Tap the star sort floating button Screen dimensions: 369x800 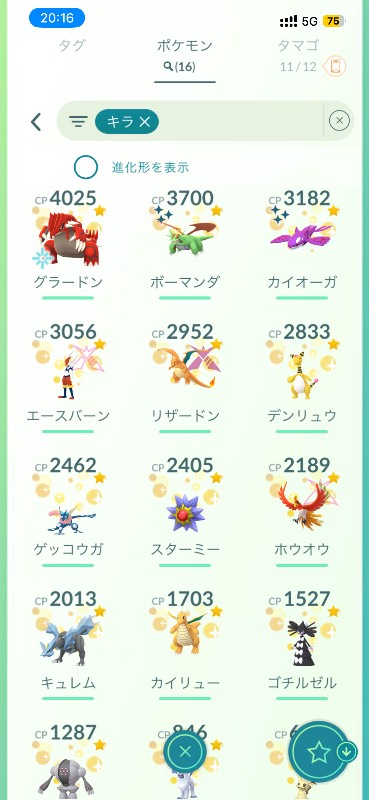click(x=319, y=753)
